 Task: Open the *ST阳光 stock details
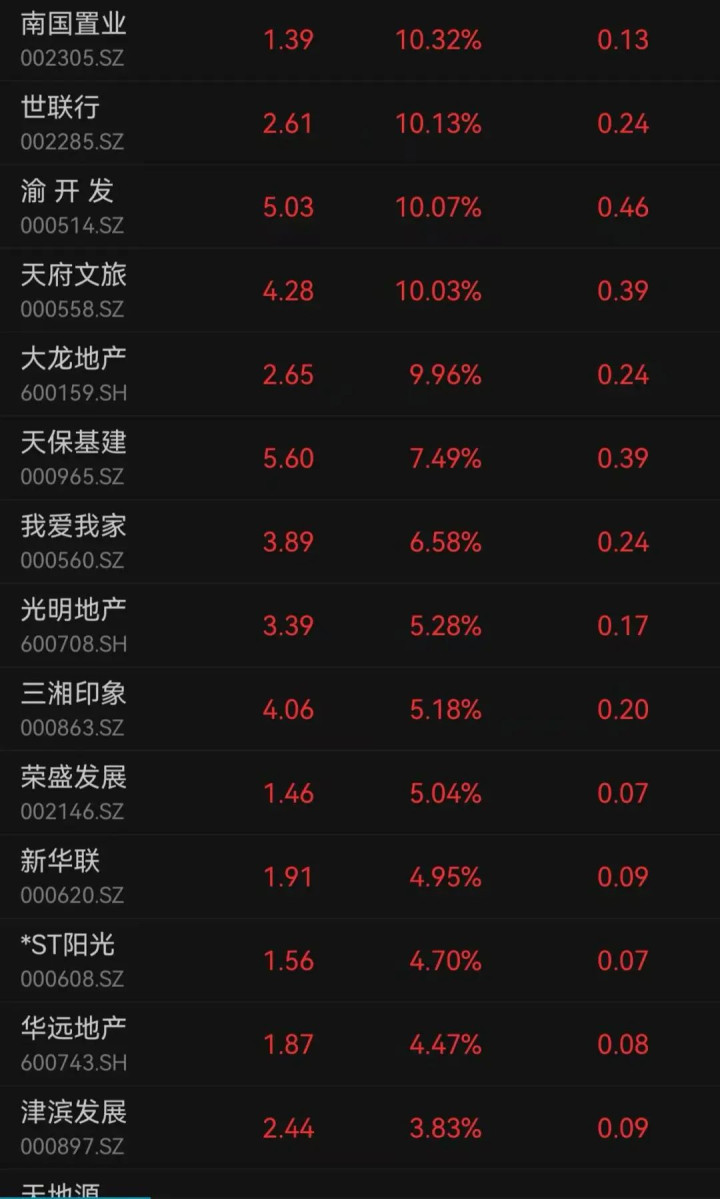point(360,960)
